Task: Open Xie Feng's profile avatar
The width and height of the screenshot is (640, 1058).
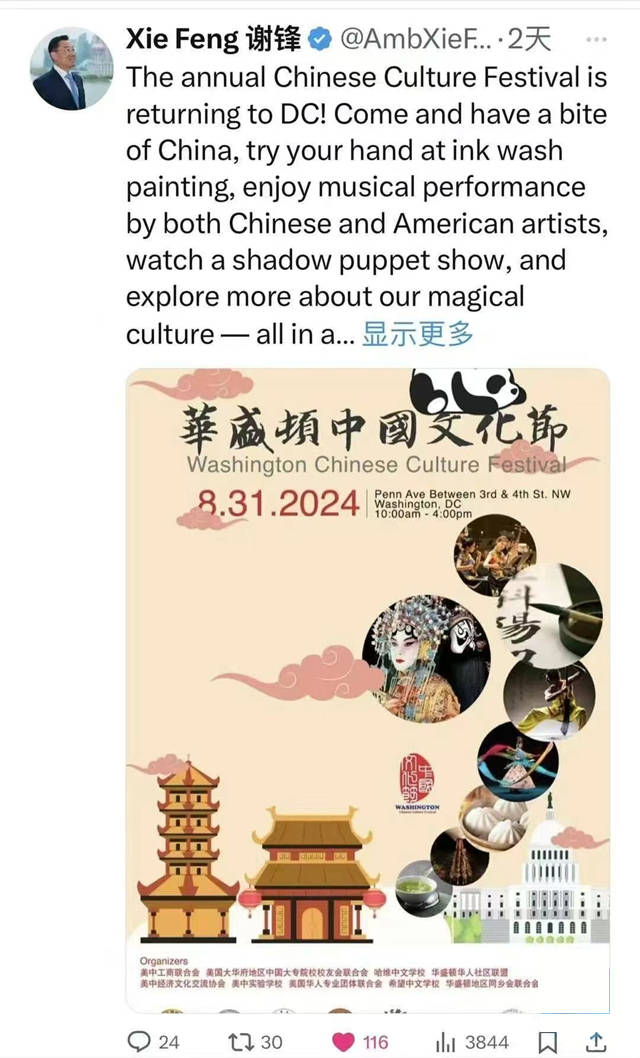Action: click(71, 69)
